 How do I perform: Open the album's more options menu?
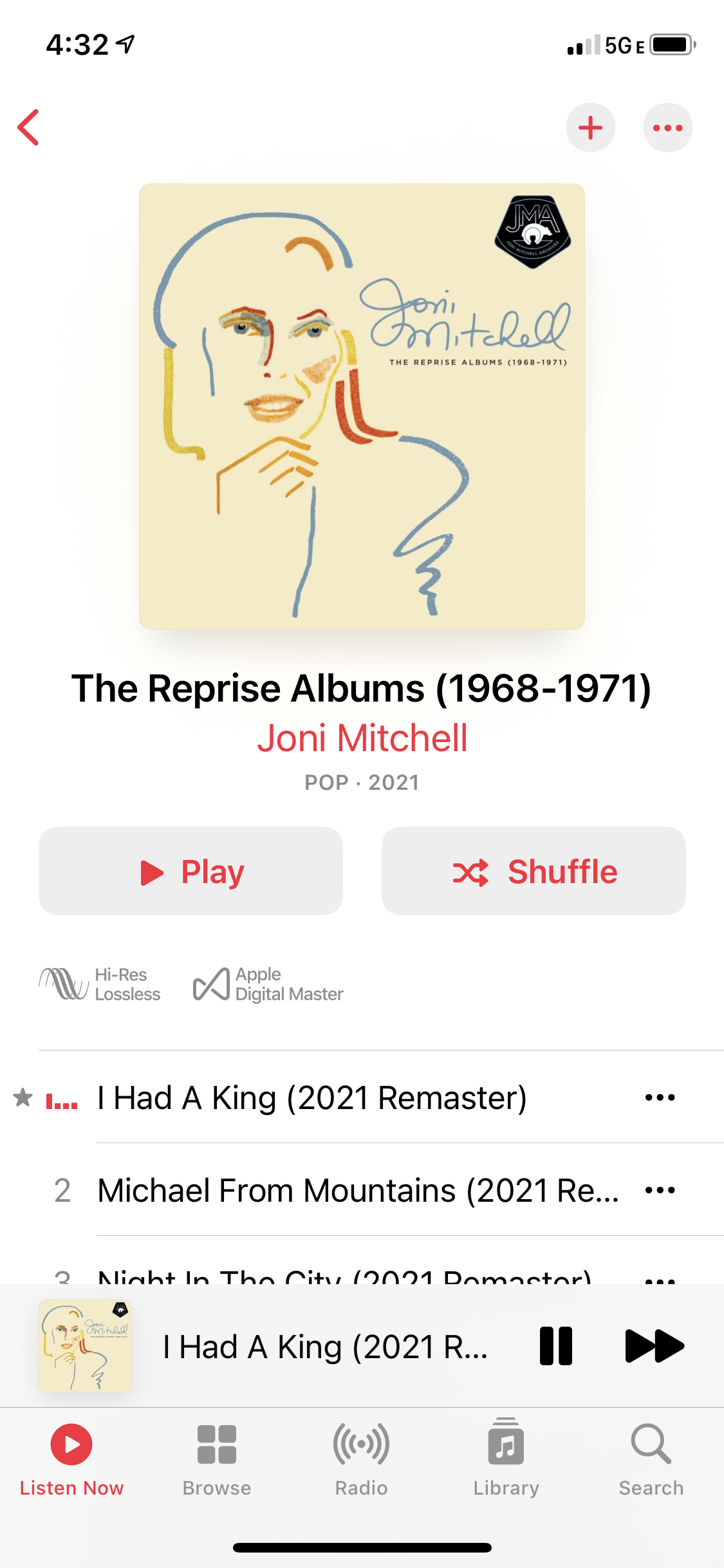coord(667,127)
